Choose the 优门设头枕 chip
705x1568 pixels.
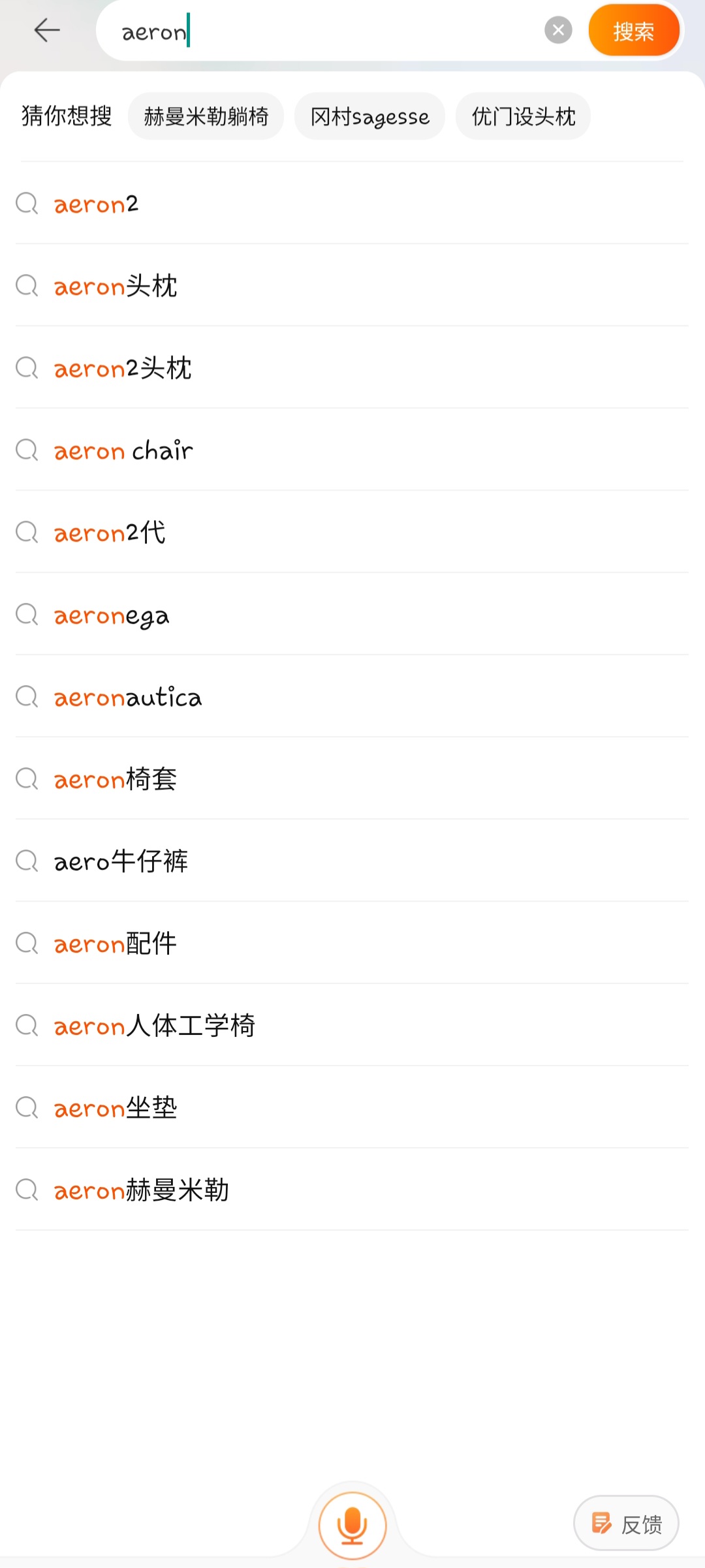pyautogui.click(x=523, y=116)
